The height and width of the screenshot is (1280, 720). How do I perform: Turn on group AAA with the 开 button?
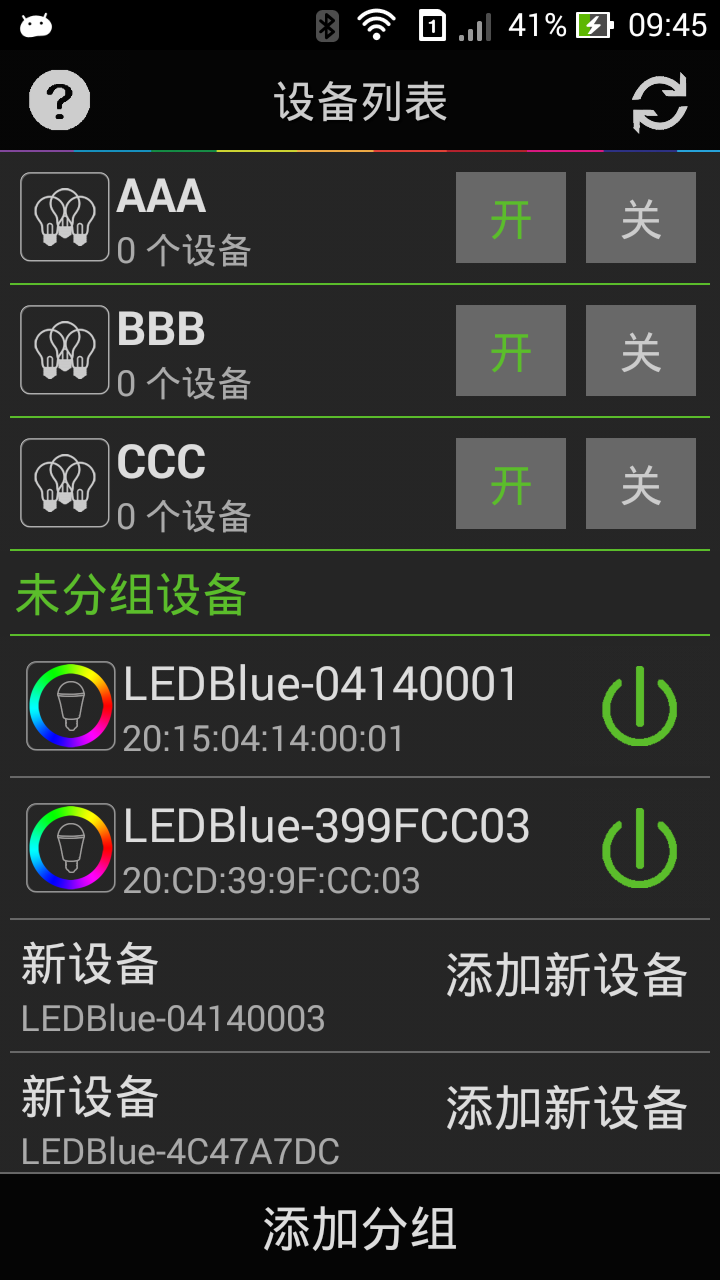click(x=510, y=216)
